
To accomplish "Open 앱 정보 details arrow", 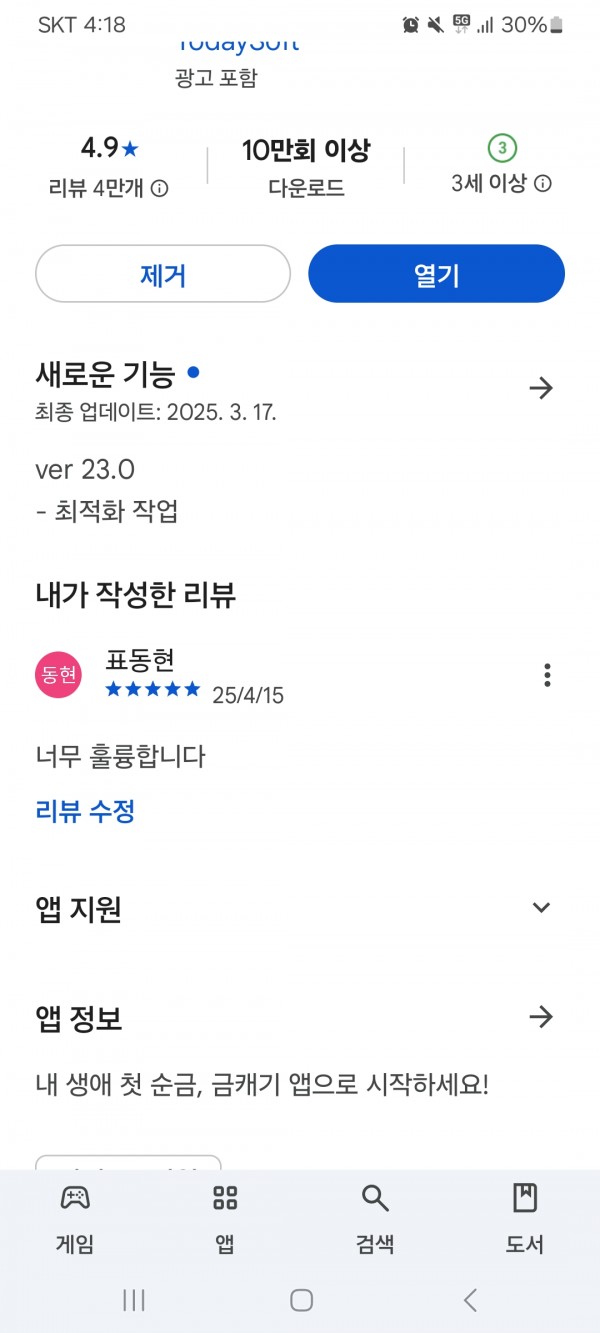I will tap(541, 1017).
